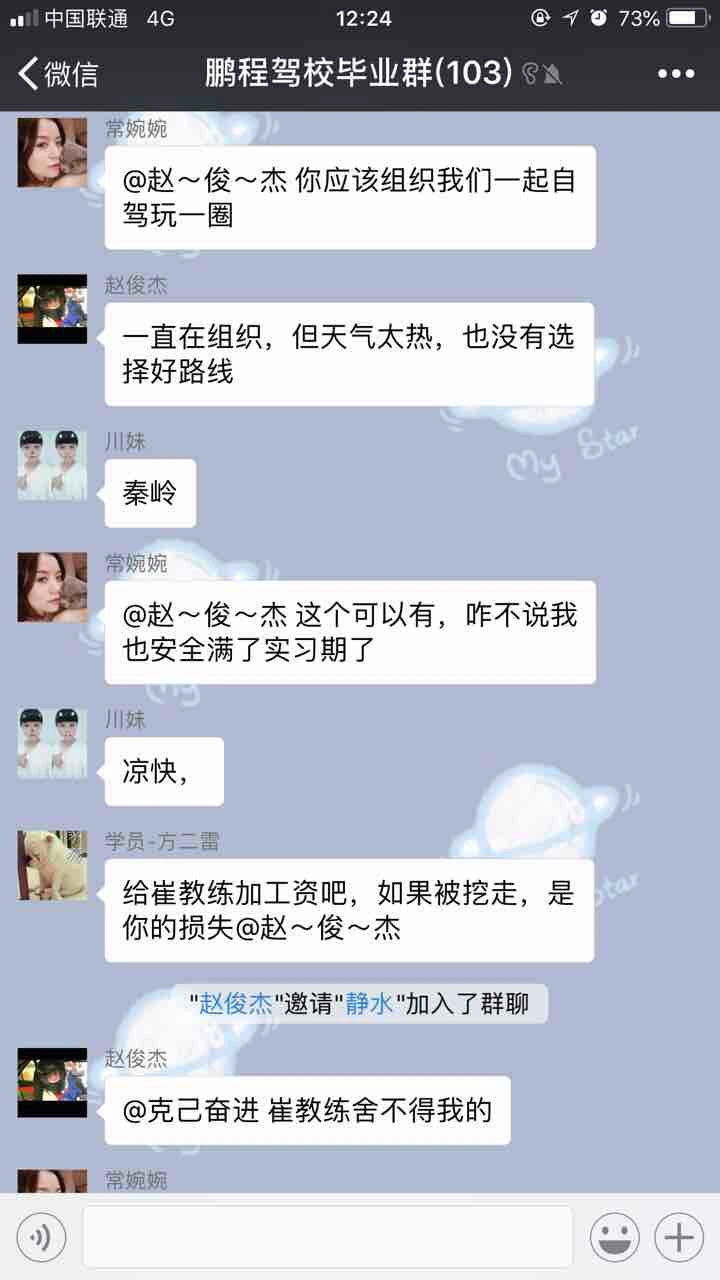The width and height of the screenshot is (720, 1280).
Task: Open 赵俊杰's avatar next to 崔教练舍不得我的 message
Action: (x=52, y=1082)
